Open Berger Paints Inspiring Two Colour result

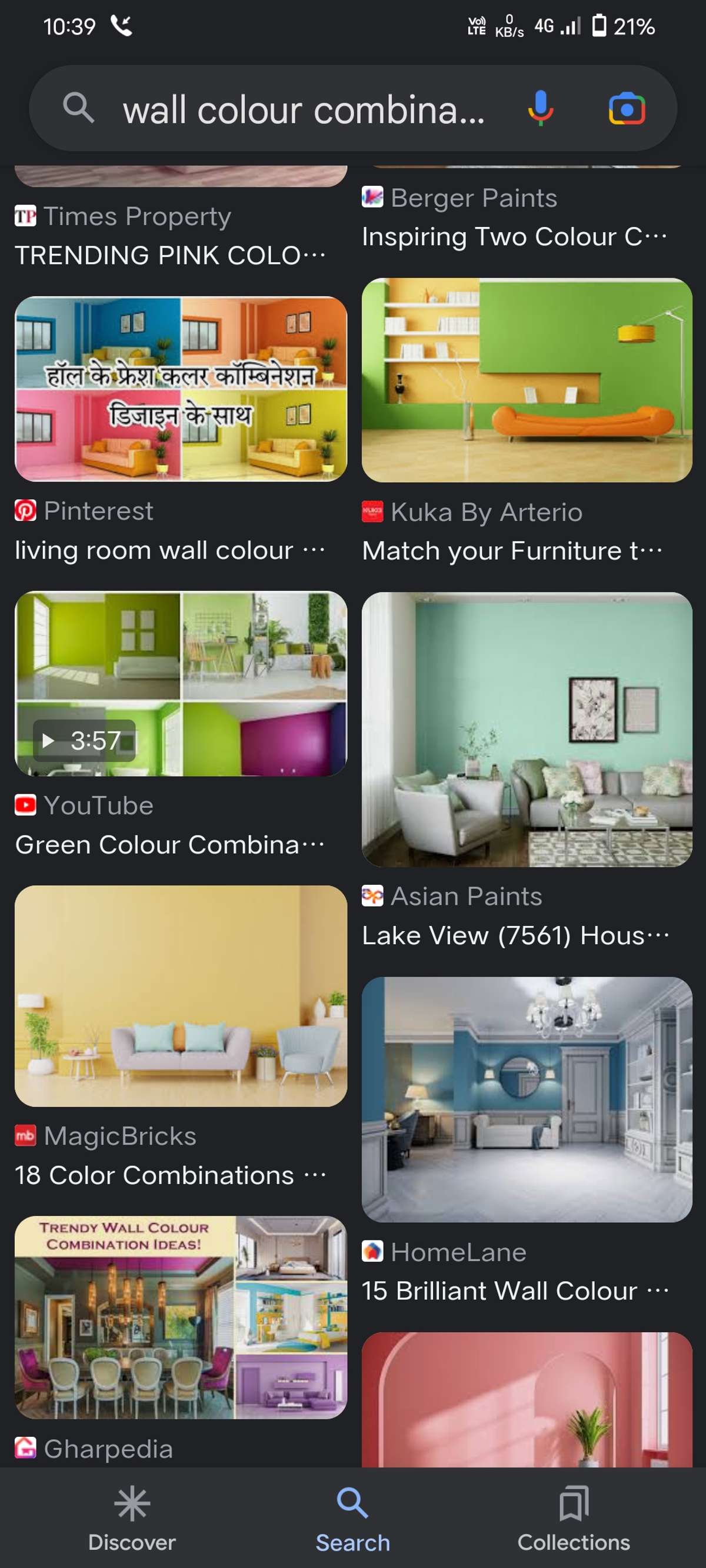[515, 236]
